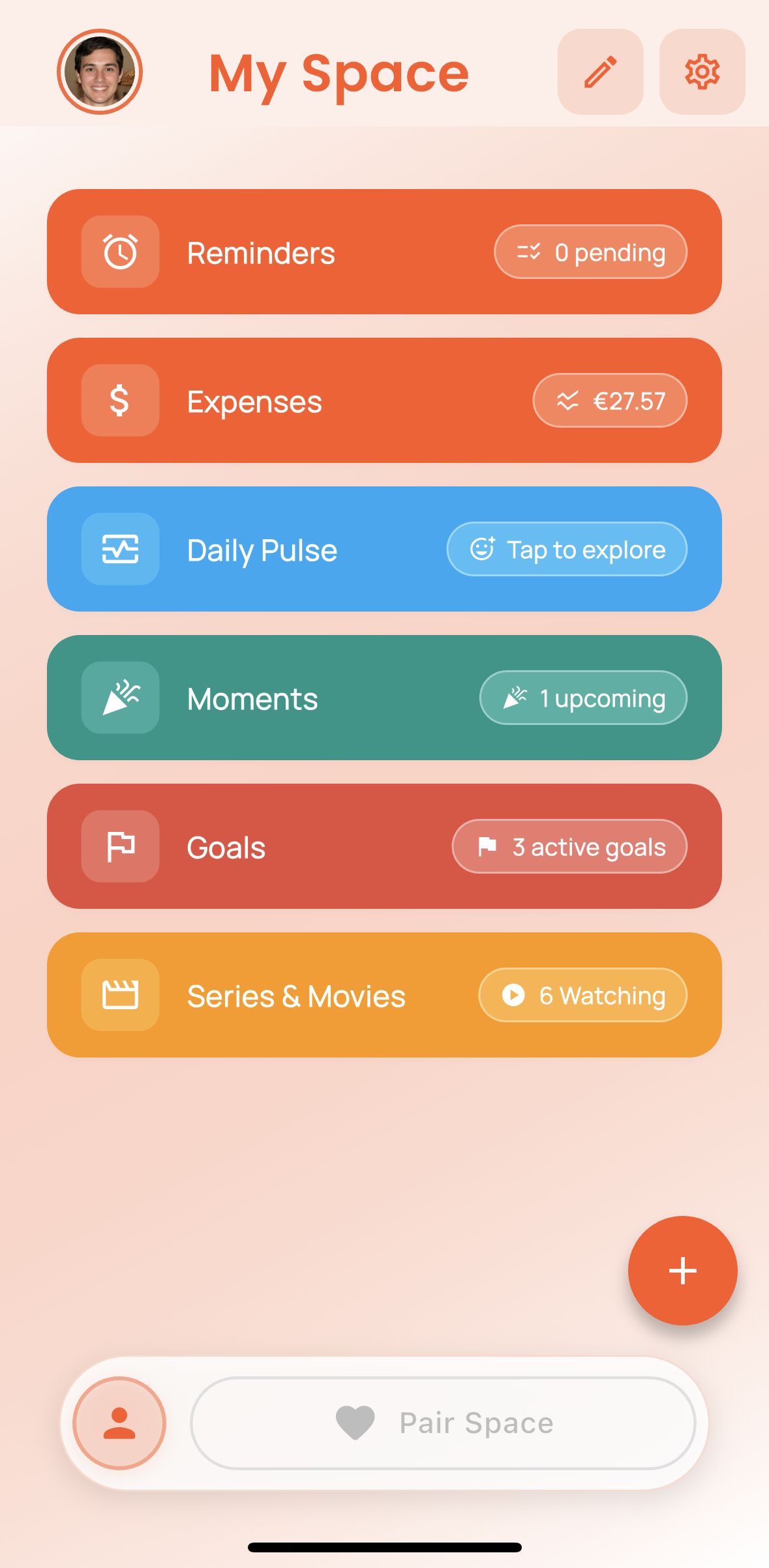Select the play icon in the Watching badge
The image size is (769, 1568).
513,995
